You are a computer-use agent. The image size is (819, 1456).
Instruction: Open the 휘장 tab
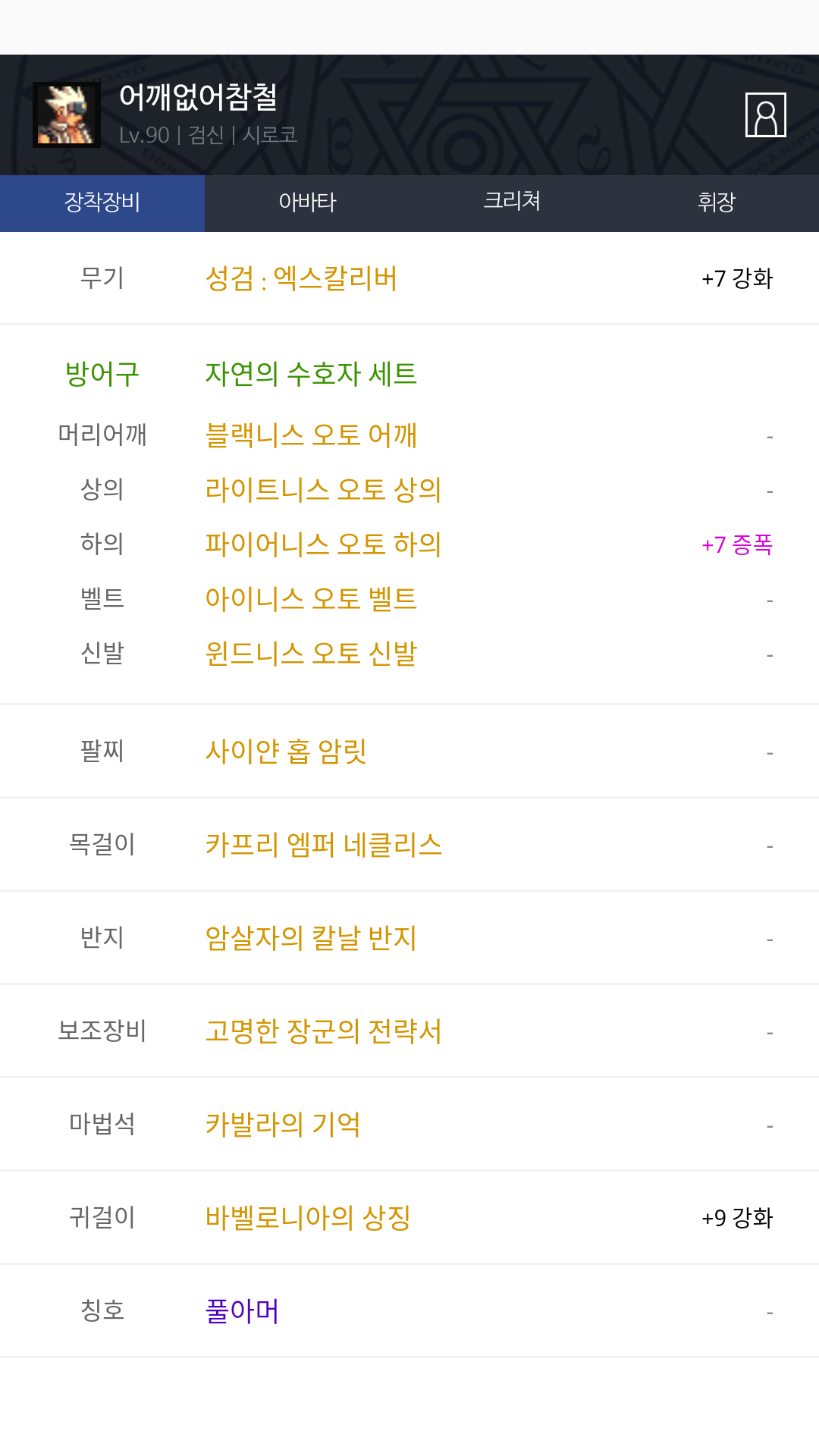(x=716, y=202)
